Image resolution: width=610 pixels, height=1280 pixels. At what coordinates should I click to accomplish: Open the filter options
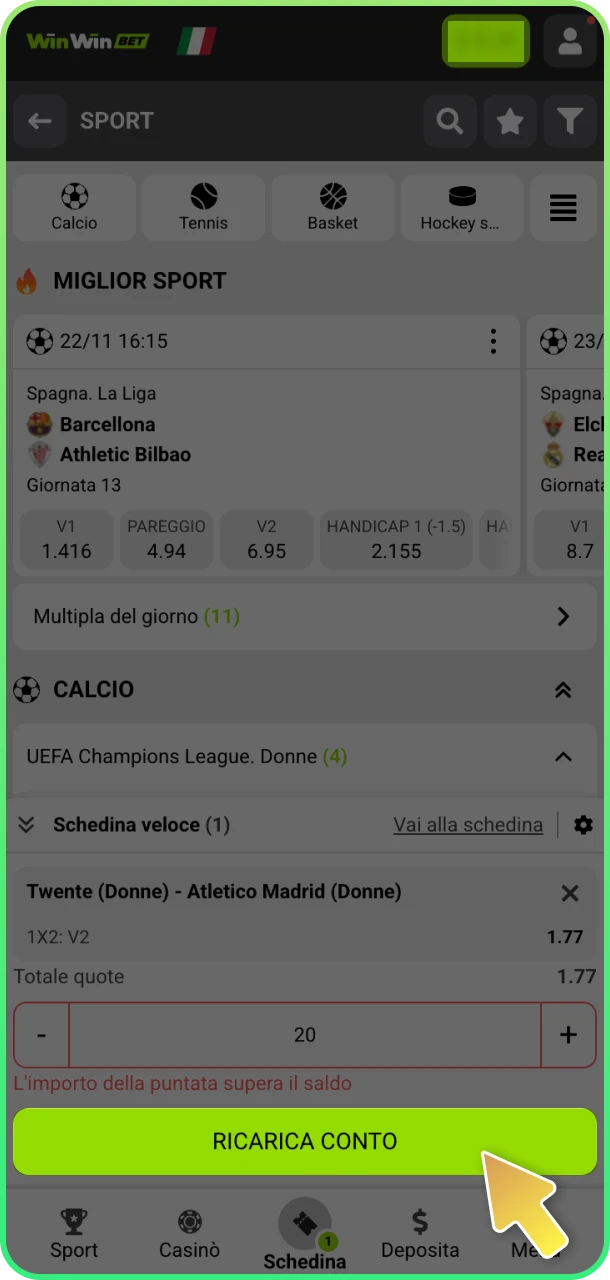point(570,121)
